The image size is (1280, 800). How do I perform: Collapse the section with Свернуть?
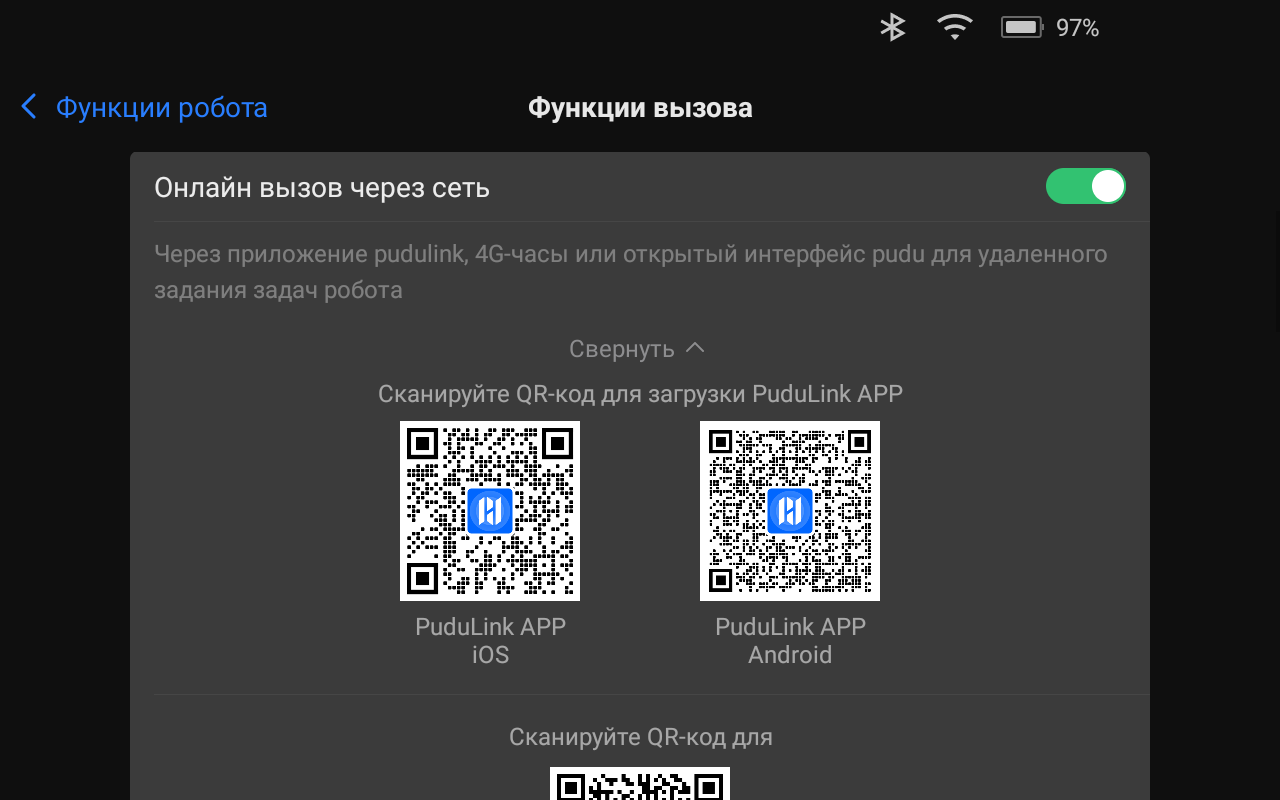point(637,349)
